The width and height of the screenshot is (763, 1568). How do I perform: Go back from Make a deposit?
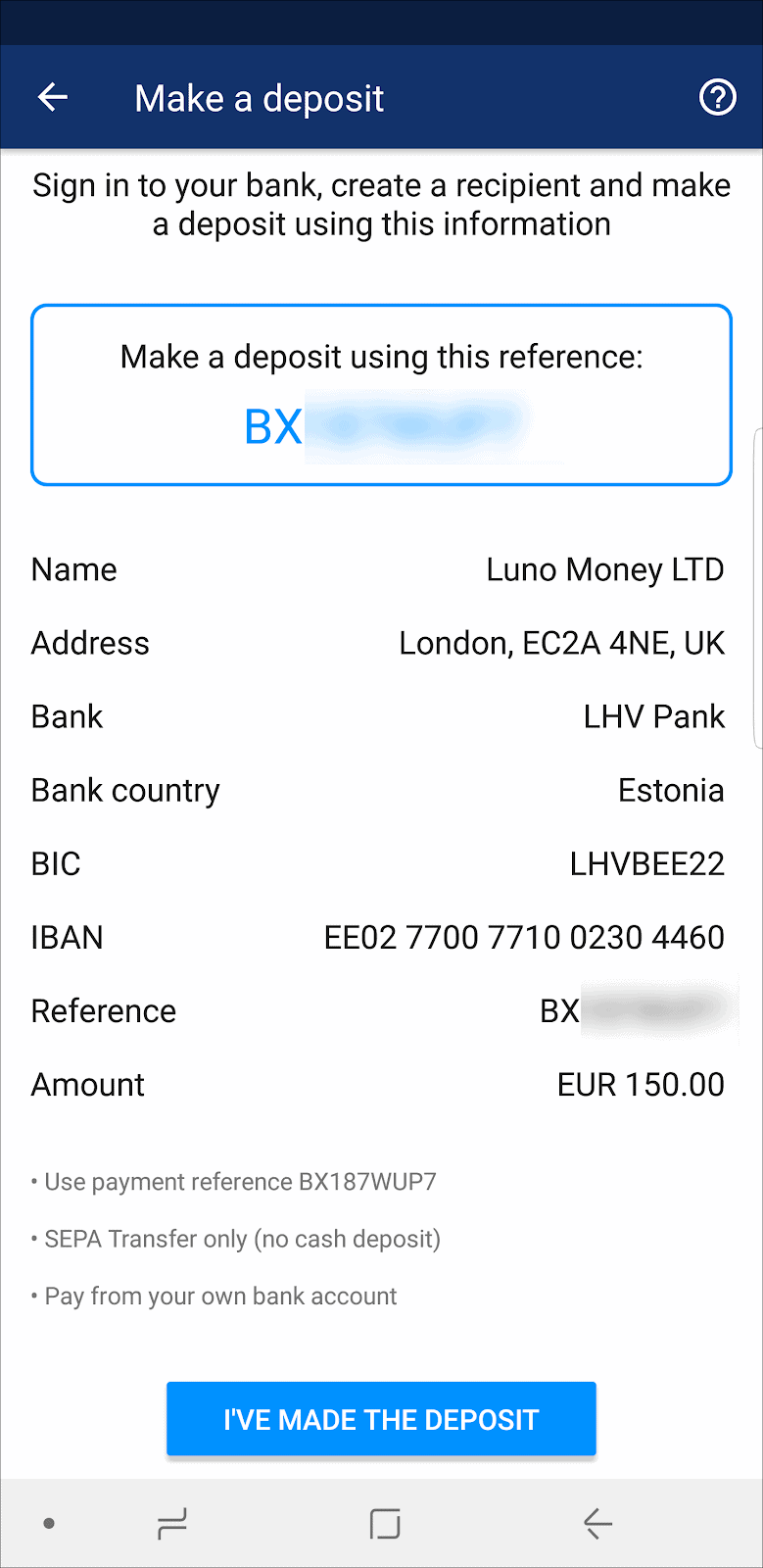click(x=53, y=97)
